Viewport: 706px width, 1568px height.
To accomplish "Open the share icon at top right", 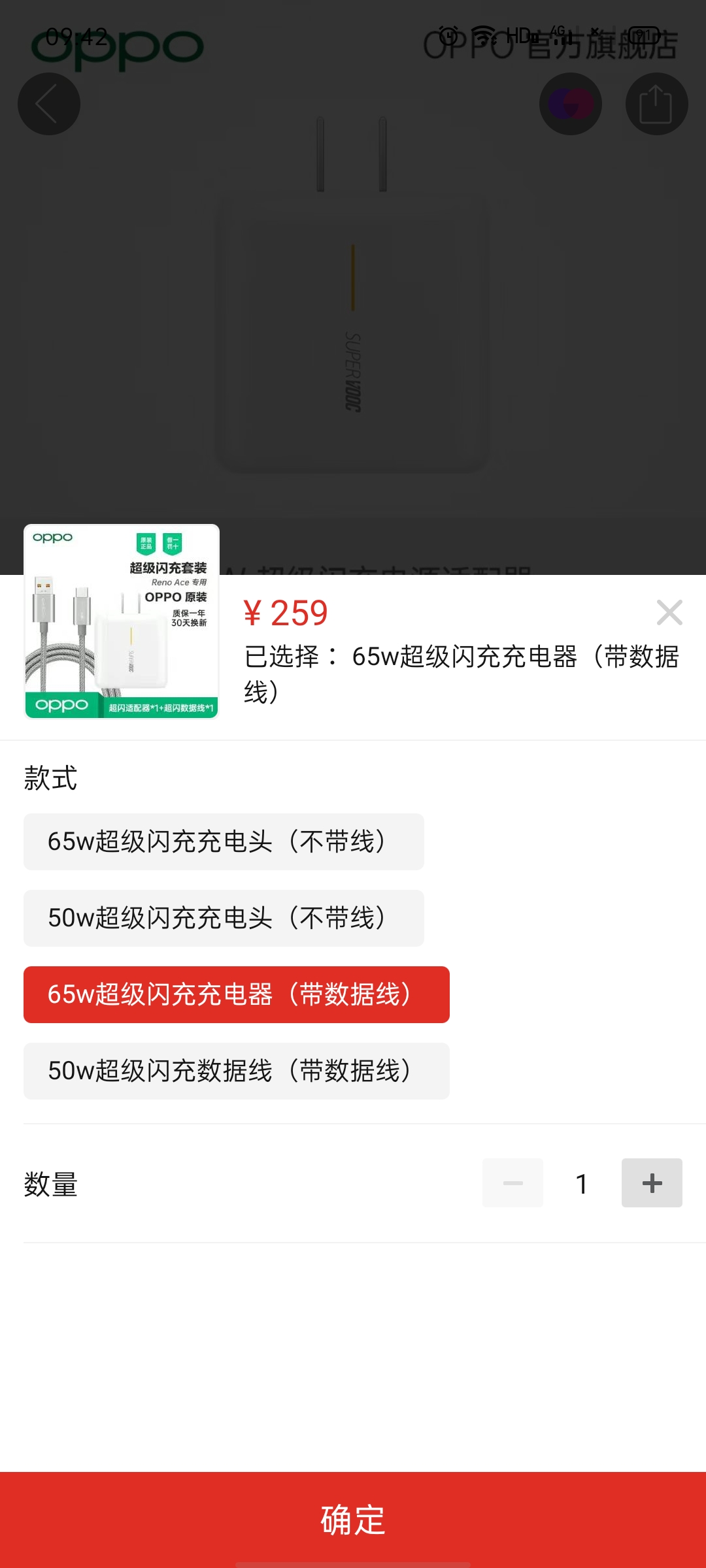I will (657, 103).
